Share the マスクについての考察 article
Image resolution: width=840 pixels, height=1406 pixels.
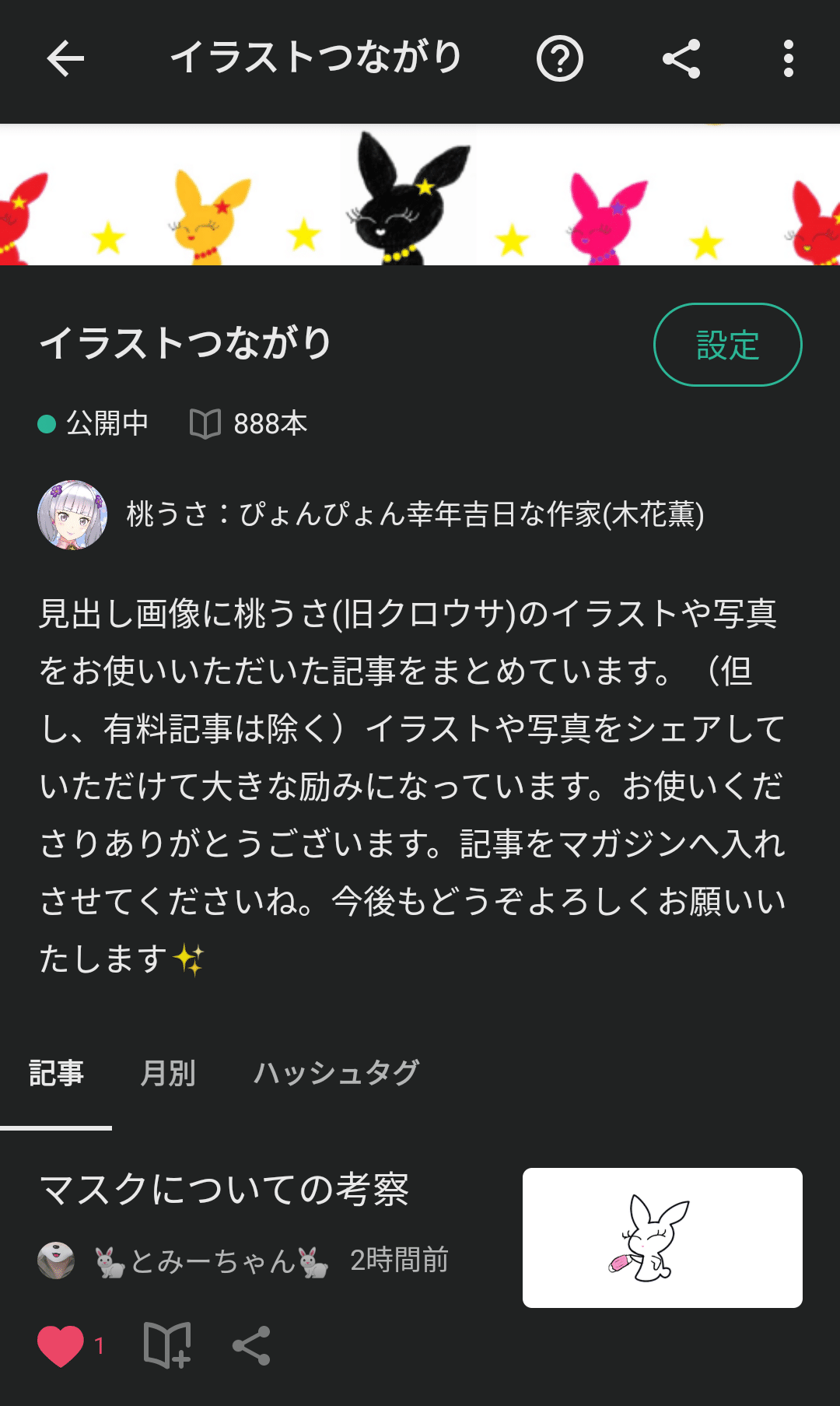click(x=251, y=1345)
